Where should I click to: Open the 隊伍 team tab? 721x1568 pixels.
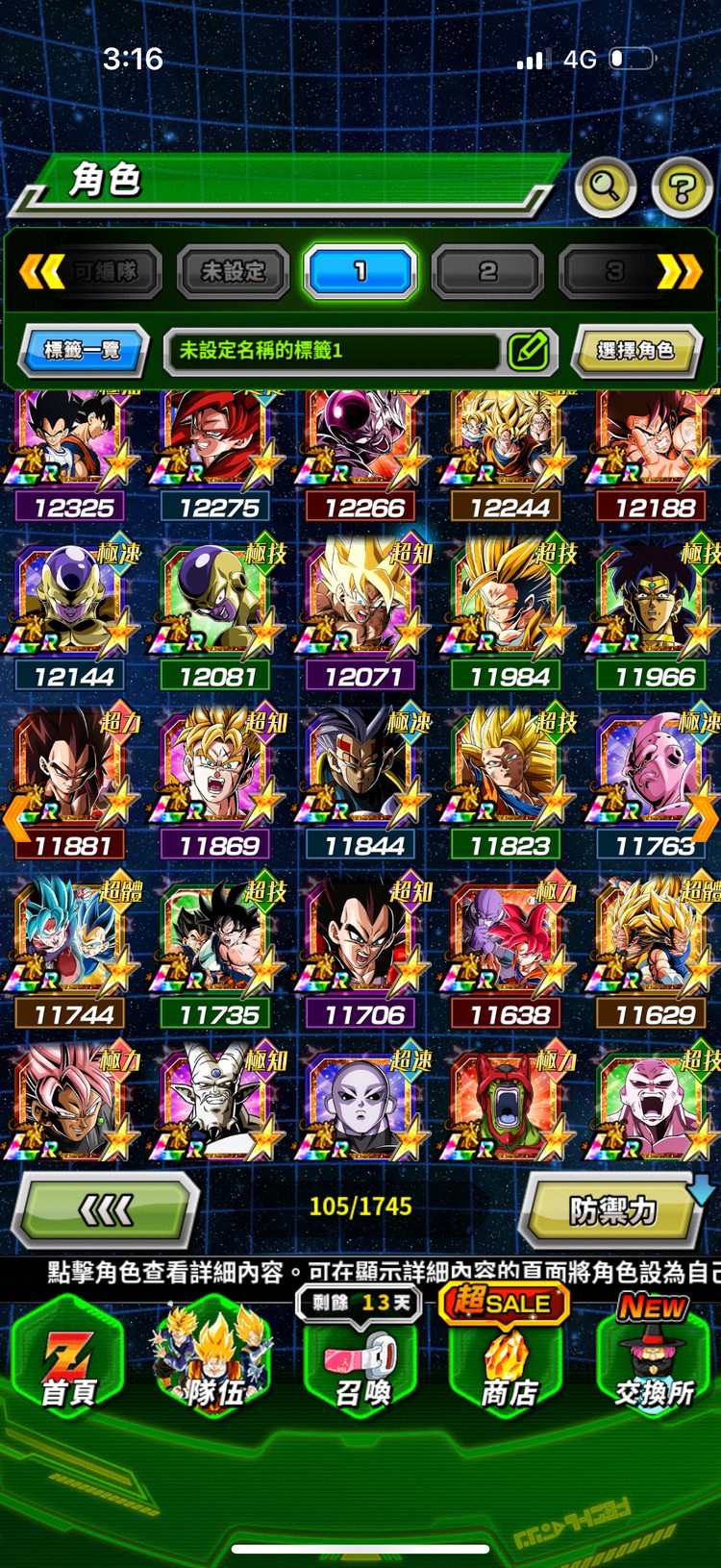coord(213,1365)
